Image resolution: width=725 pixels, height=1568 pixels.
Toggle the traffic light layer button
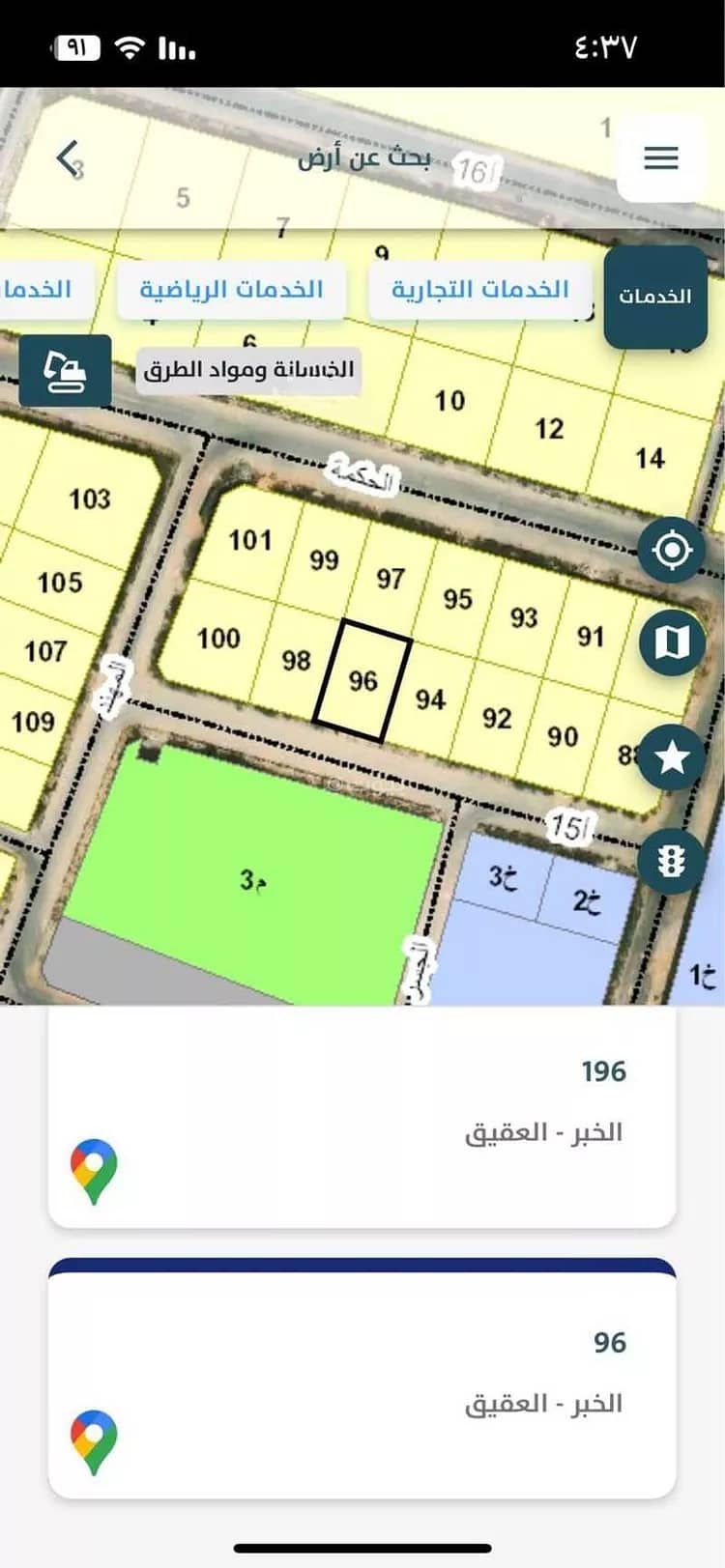[x=672, y=861]
